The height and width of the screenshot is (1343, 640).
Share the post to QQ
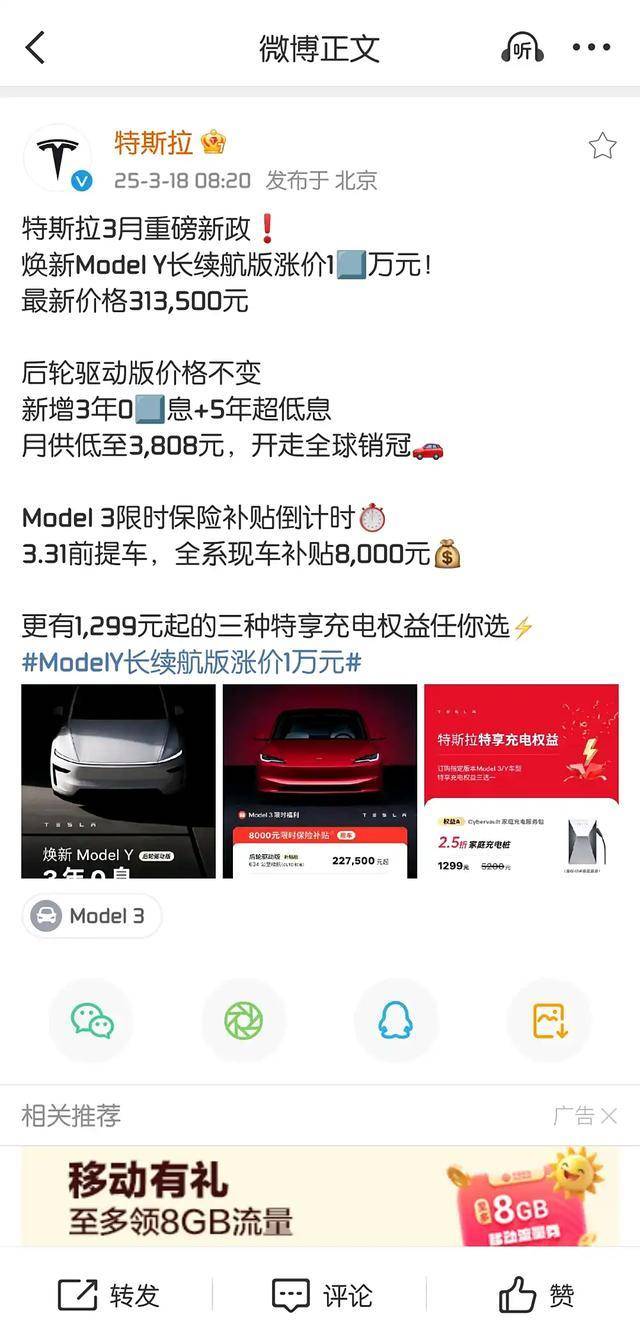tap(396, 1020)
